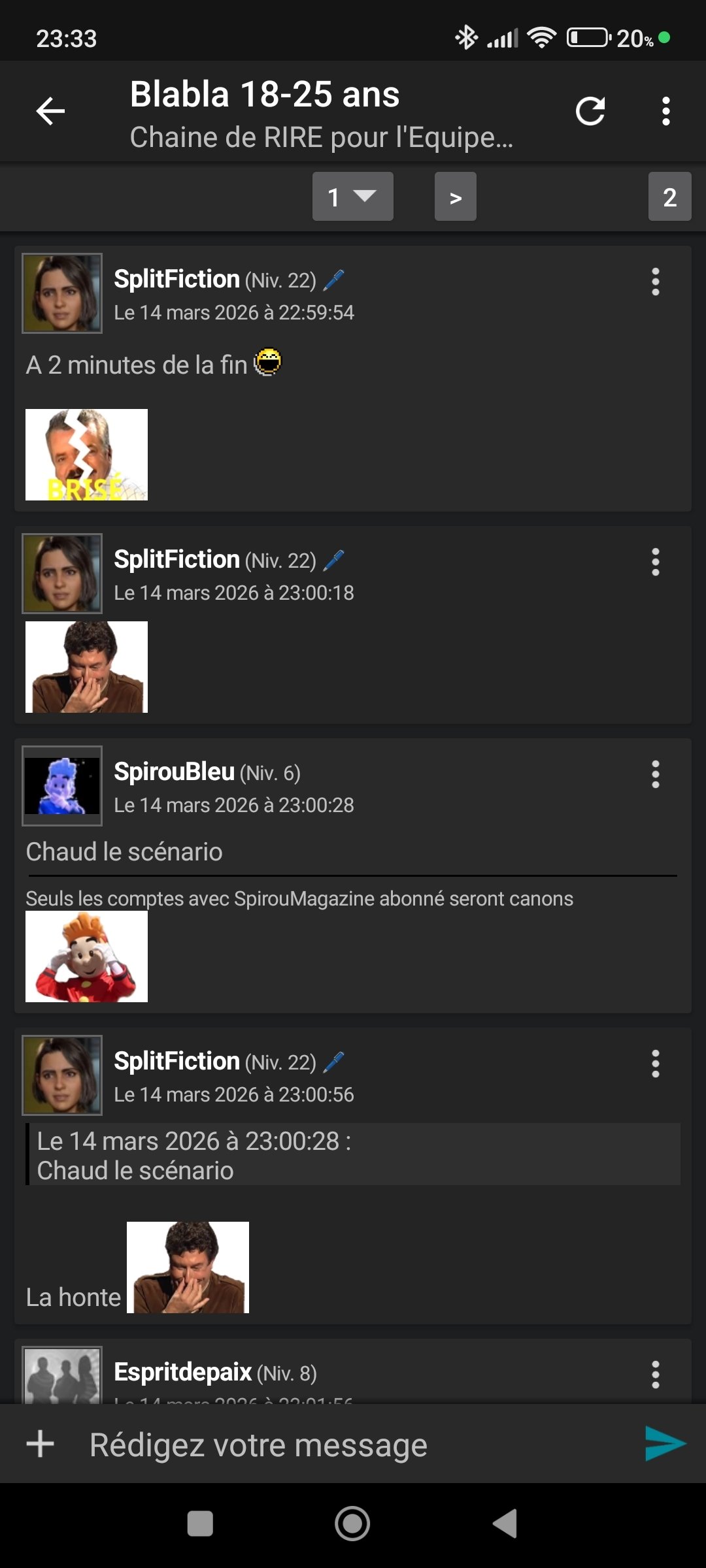Open recent apps with square button

(200, 1524)
